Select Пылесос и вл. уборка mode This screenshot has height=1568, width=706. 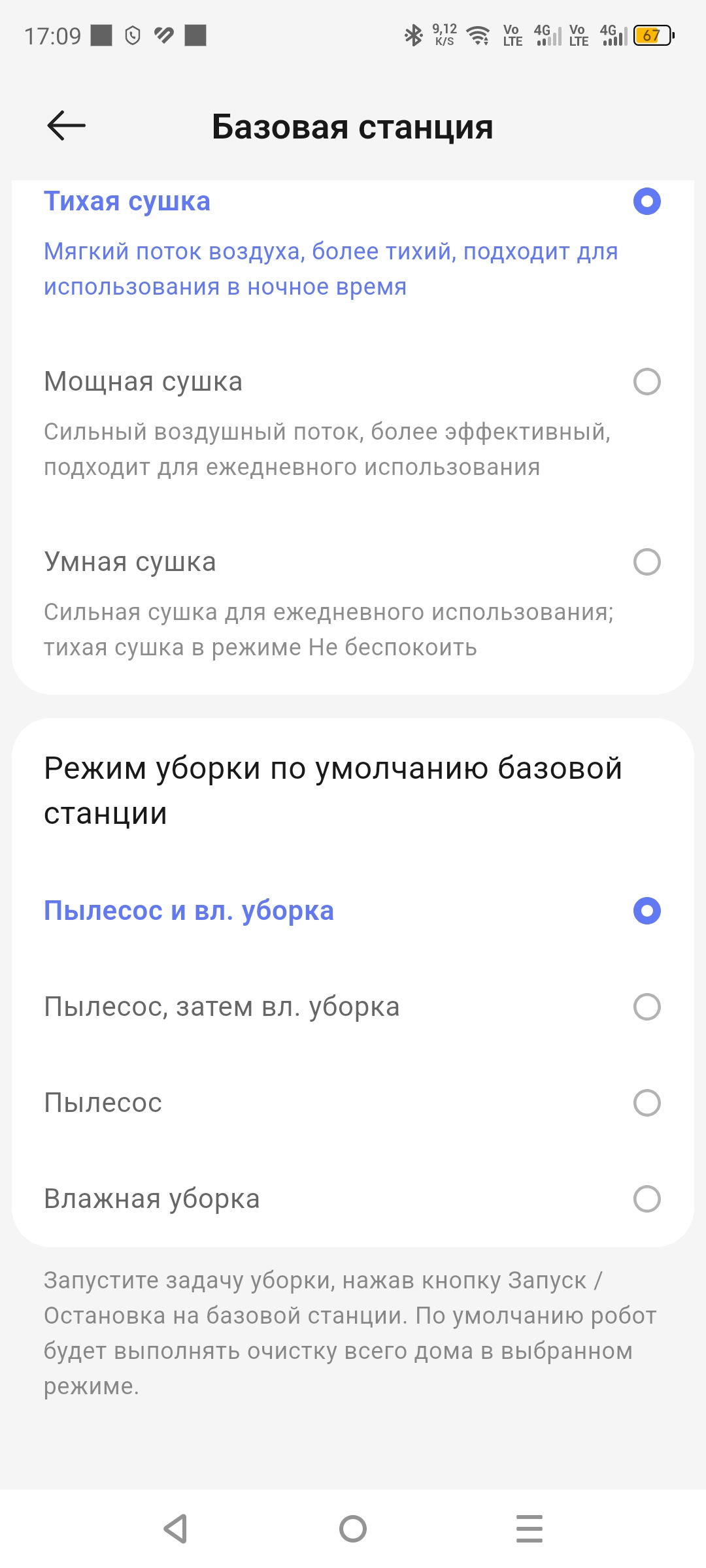pos(647,911)
